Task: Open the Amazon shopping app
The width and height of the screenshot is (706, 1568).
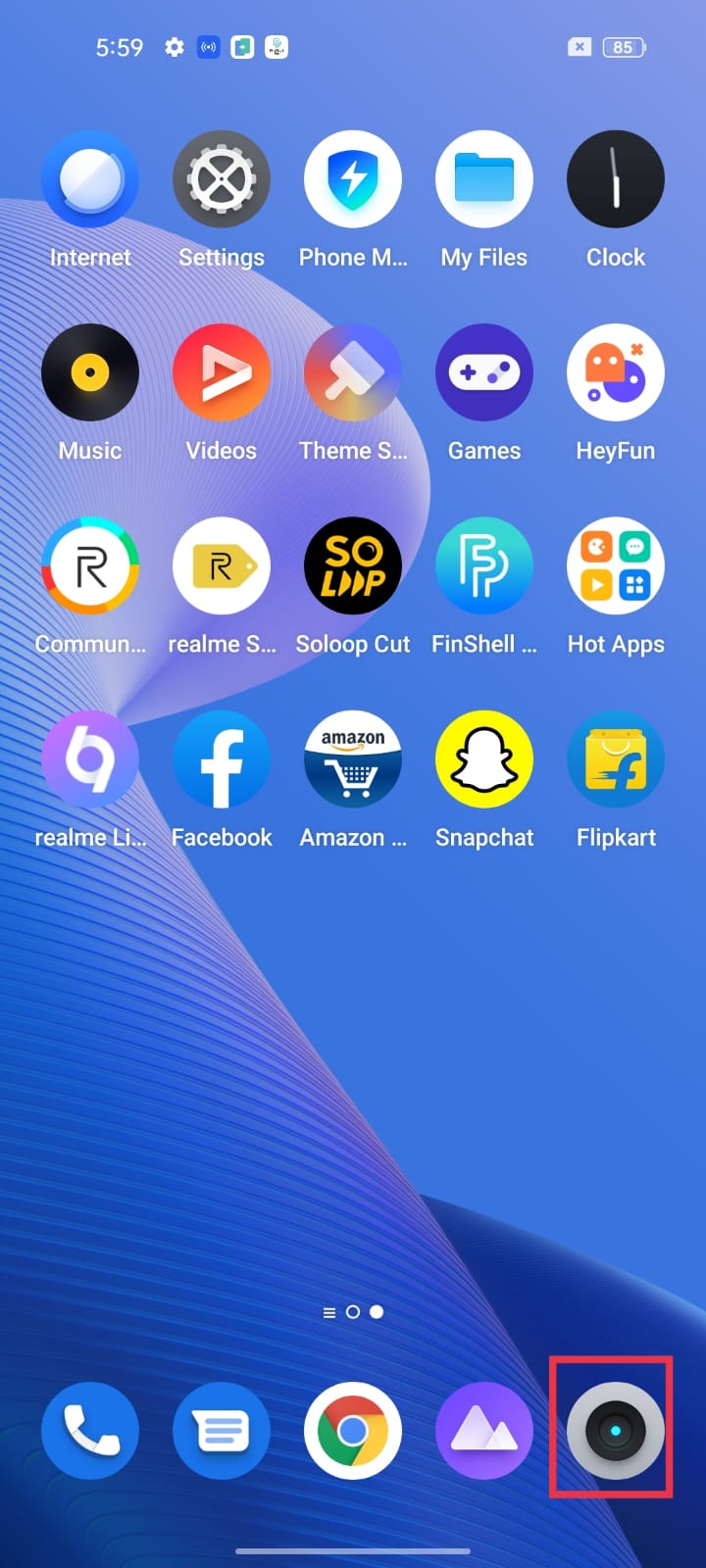Action: coord(353,759)
